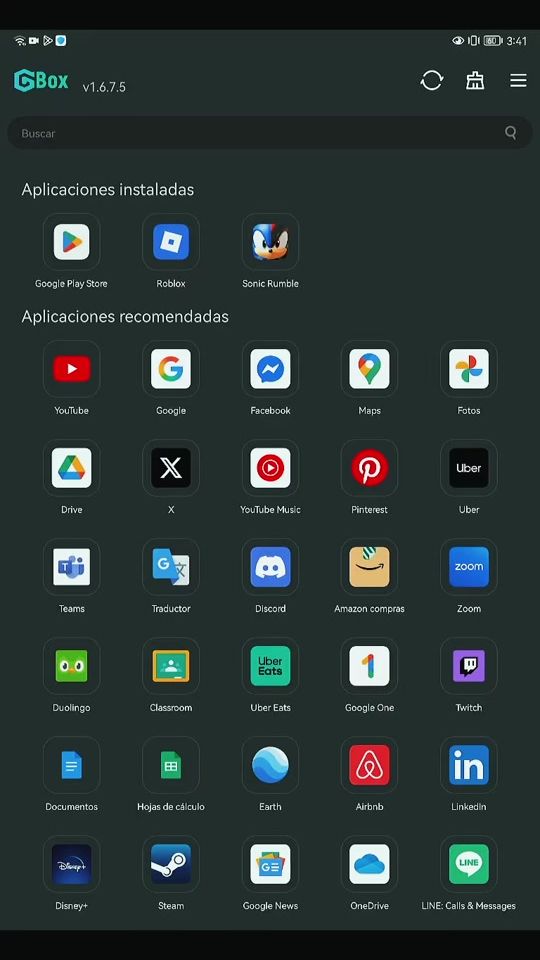Open the Steam app
The height and width of the screenshot is (960, 540).
171,864
